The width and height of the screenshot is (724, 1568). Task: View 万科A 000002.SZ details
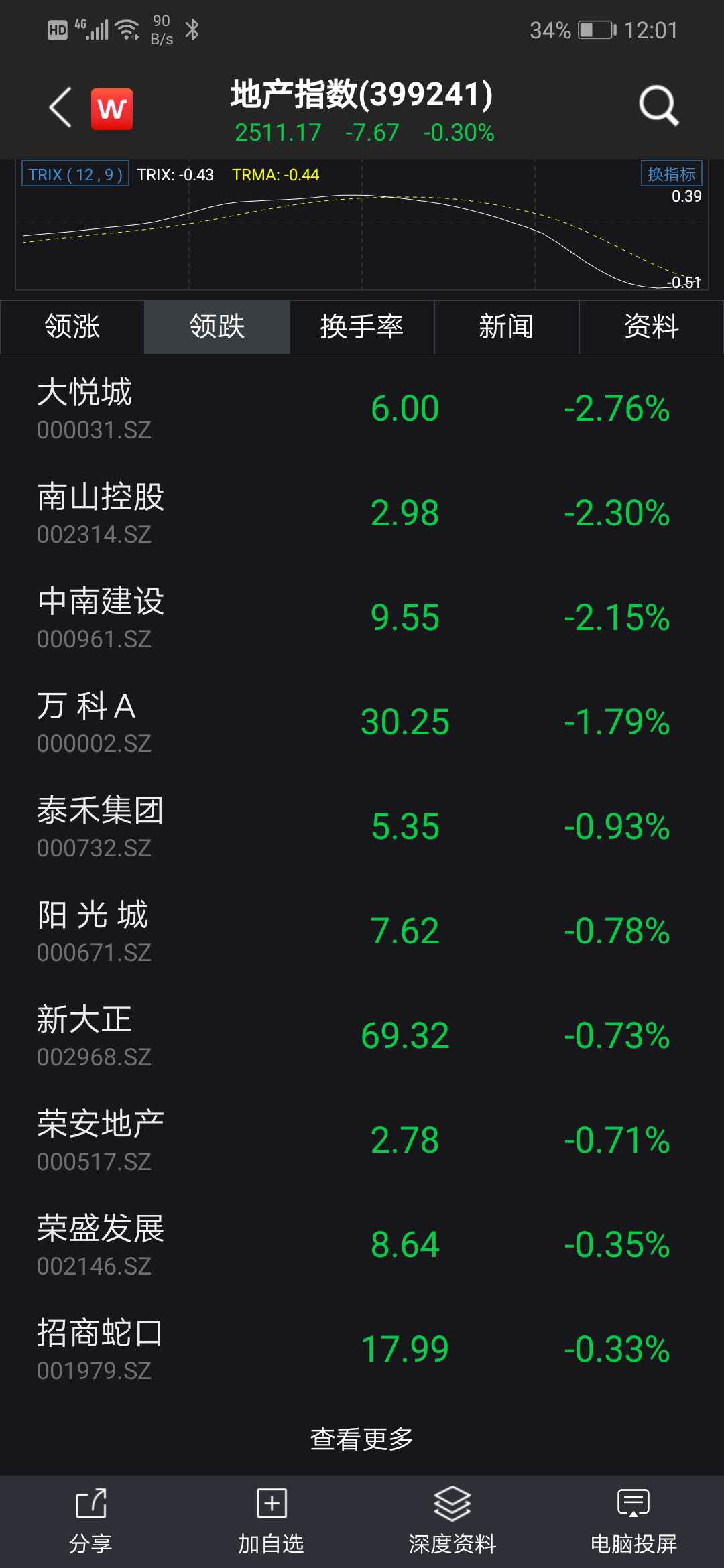[362, 722]
